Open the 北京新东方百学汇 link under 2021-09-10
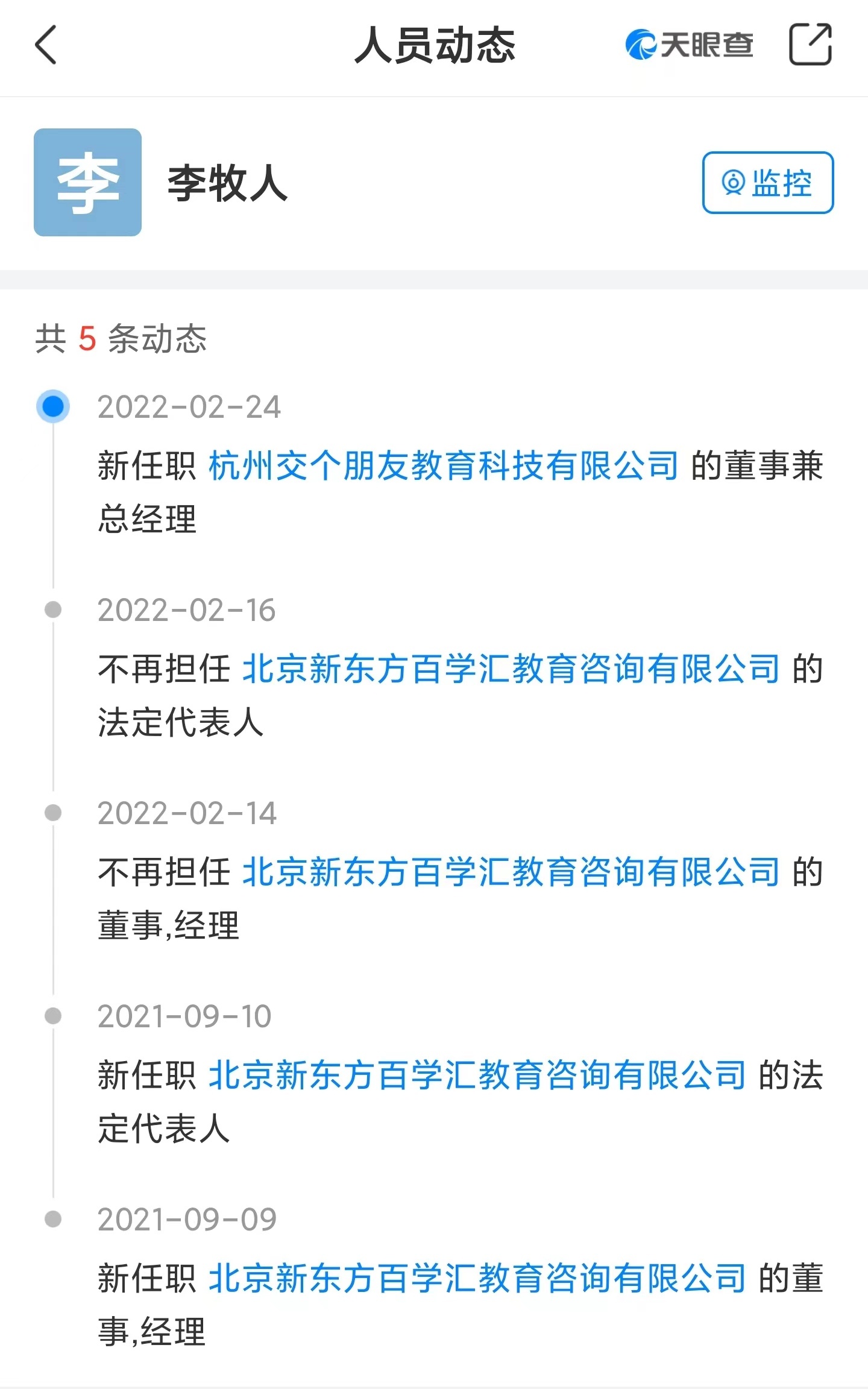The height and width of the screenshot is (1389, 868). point(478,1076)
